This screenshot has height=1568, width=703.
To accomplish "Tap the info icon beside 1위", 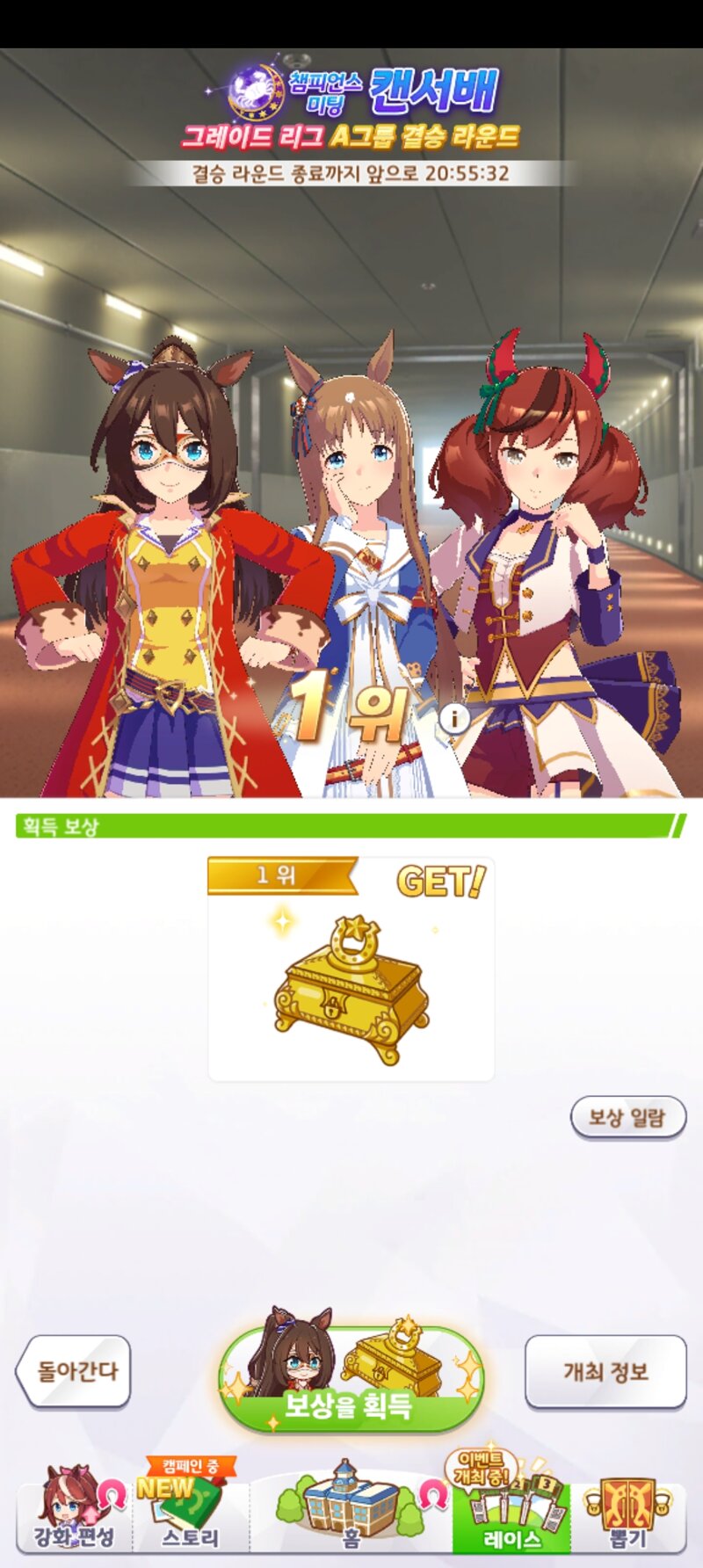I will pos(454,718).
